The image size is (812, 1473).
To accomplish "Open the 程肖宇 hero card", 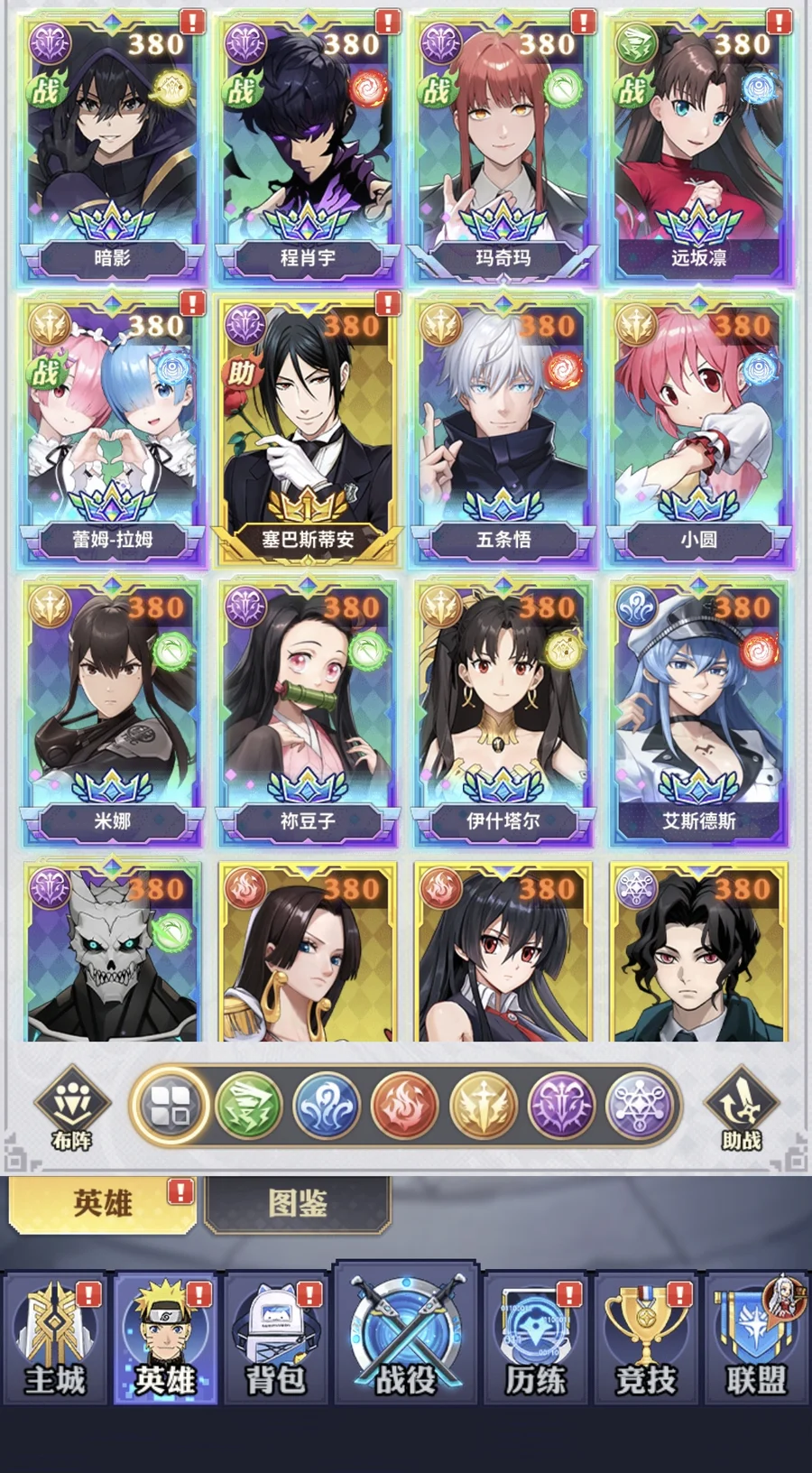I will [x=308, y=149].
